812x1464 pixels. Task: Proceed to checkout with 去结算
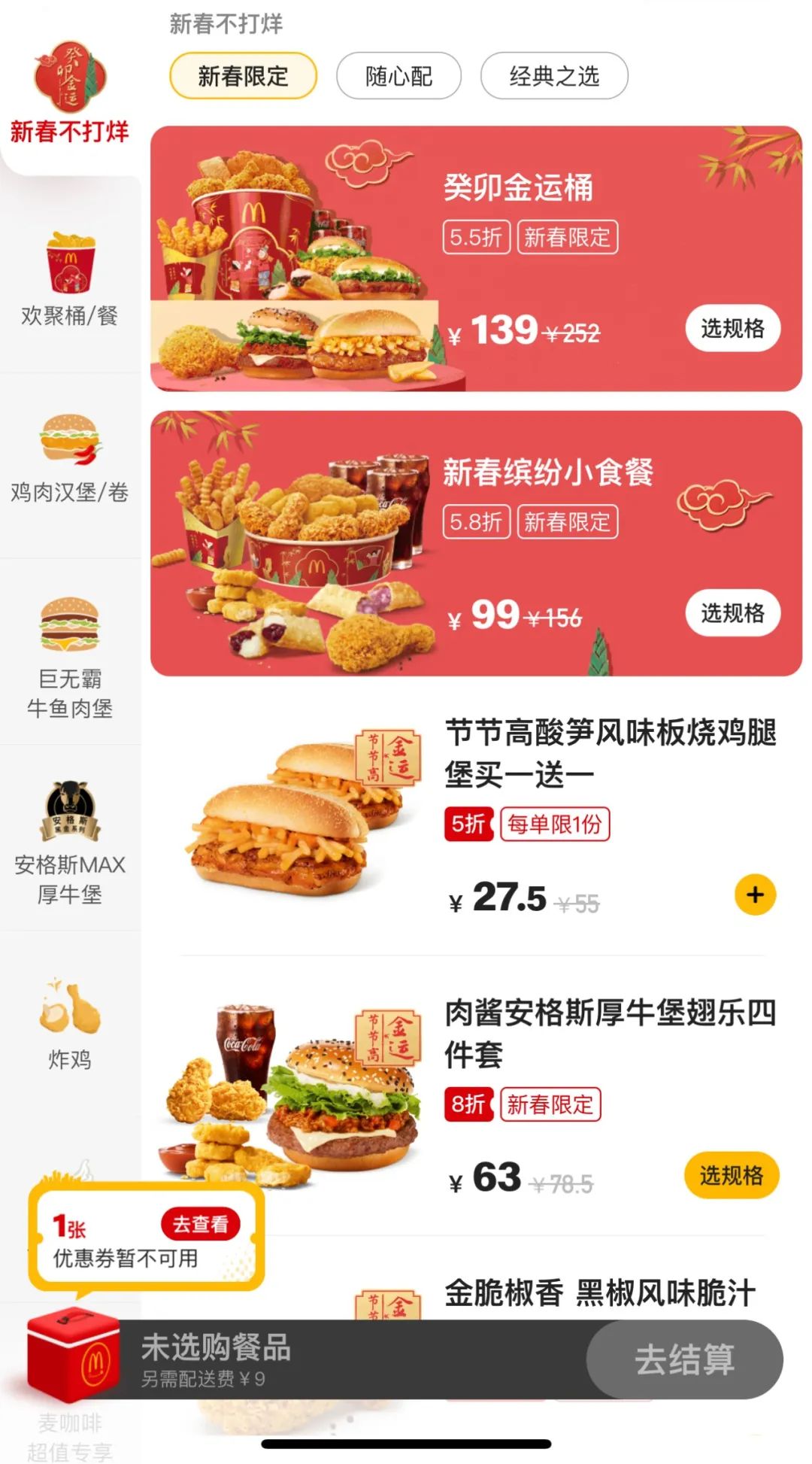(x=684, y=1359)
